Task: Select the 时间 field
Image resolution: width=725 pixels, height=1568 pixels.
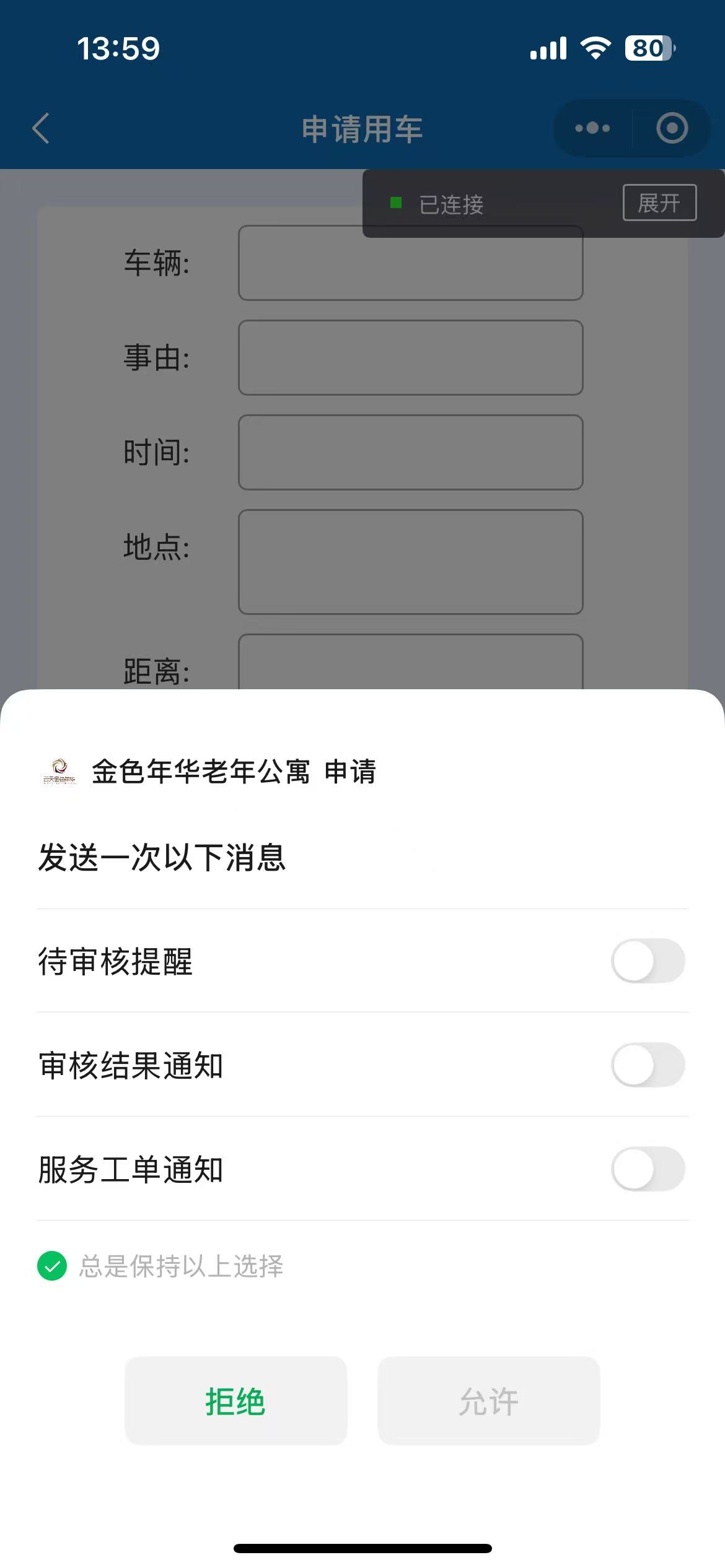Action: pos(410,452)
